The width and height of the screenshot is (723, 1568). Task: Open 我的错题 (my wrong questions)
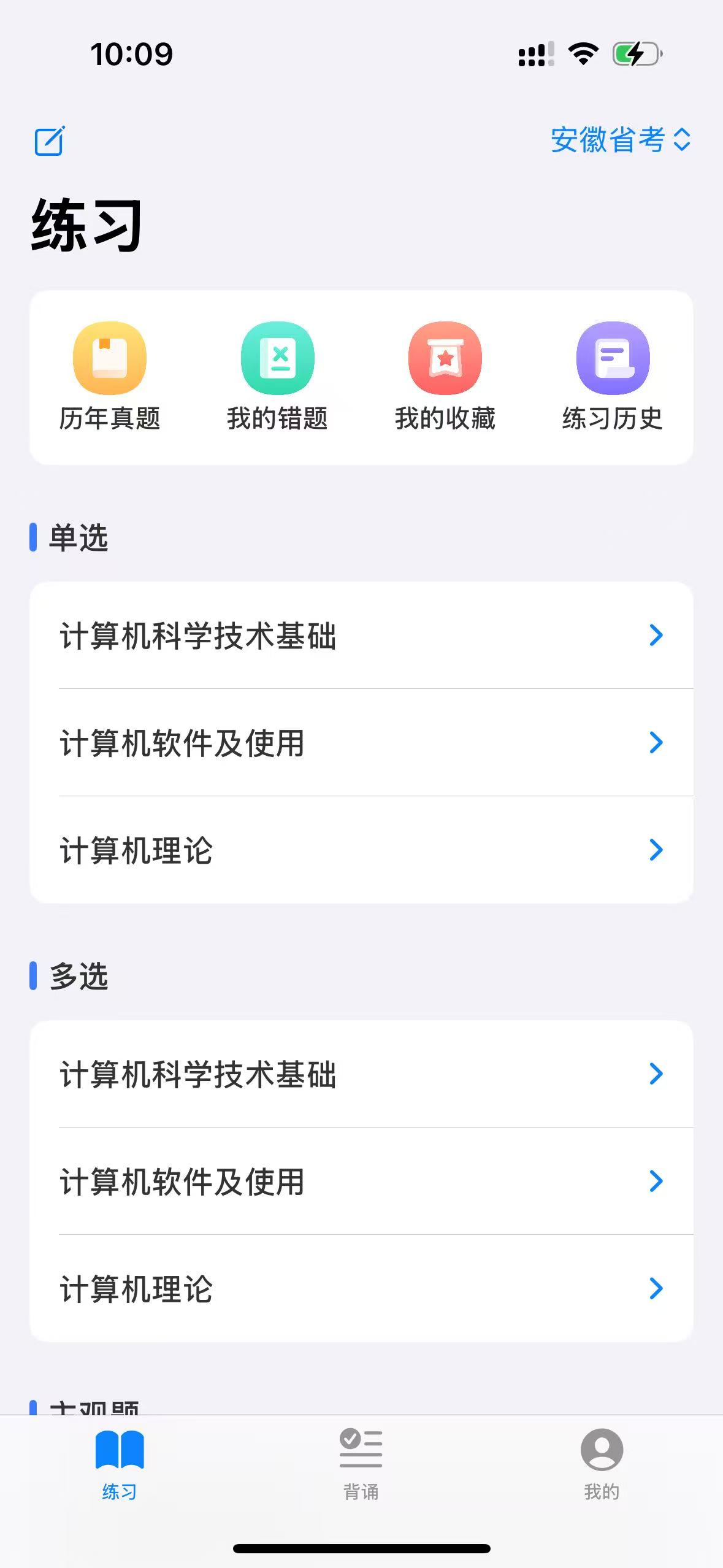click(278, 359)
